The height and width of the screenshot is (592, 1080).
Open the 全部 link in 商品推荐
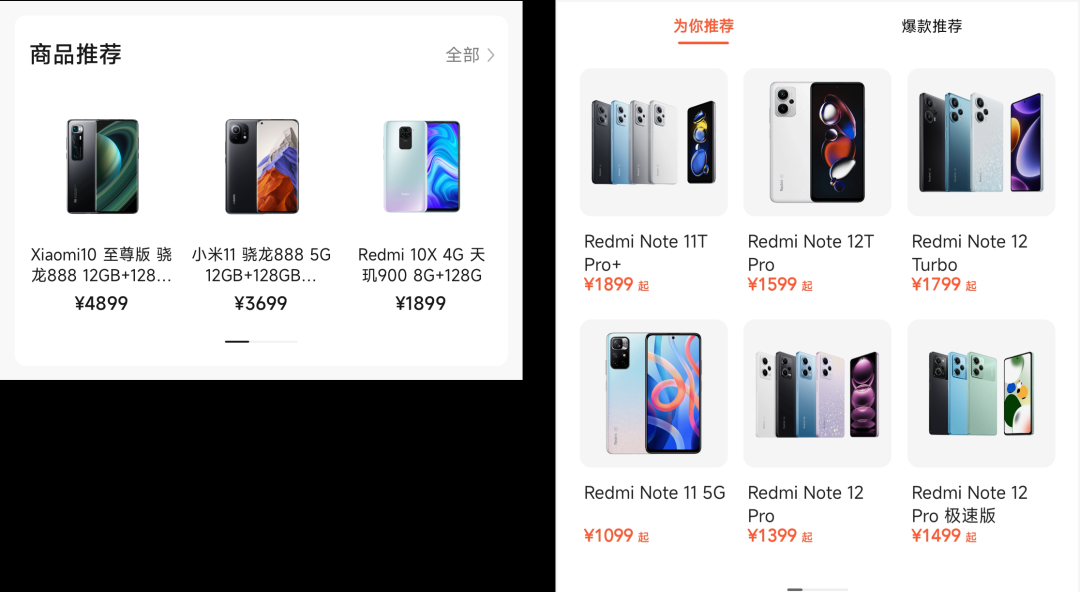pos(470,55)
